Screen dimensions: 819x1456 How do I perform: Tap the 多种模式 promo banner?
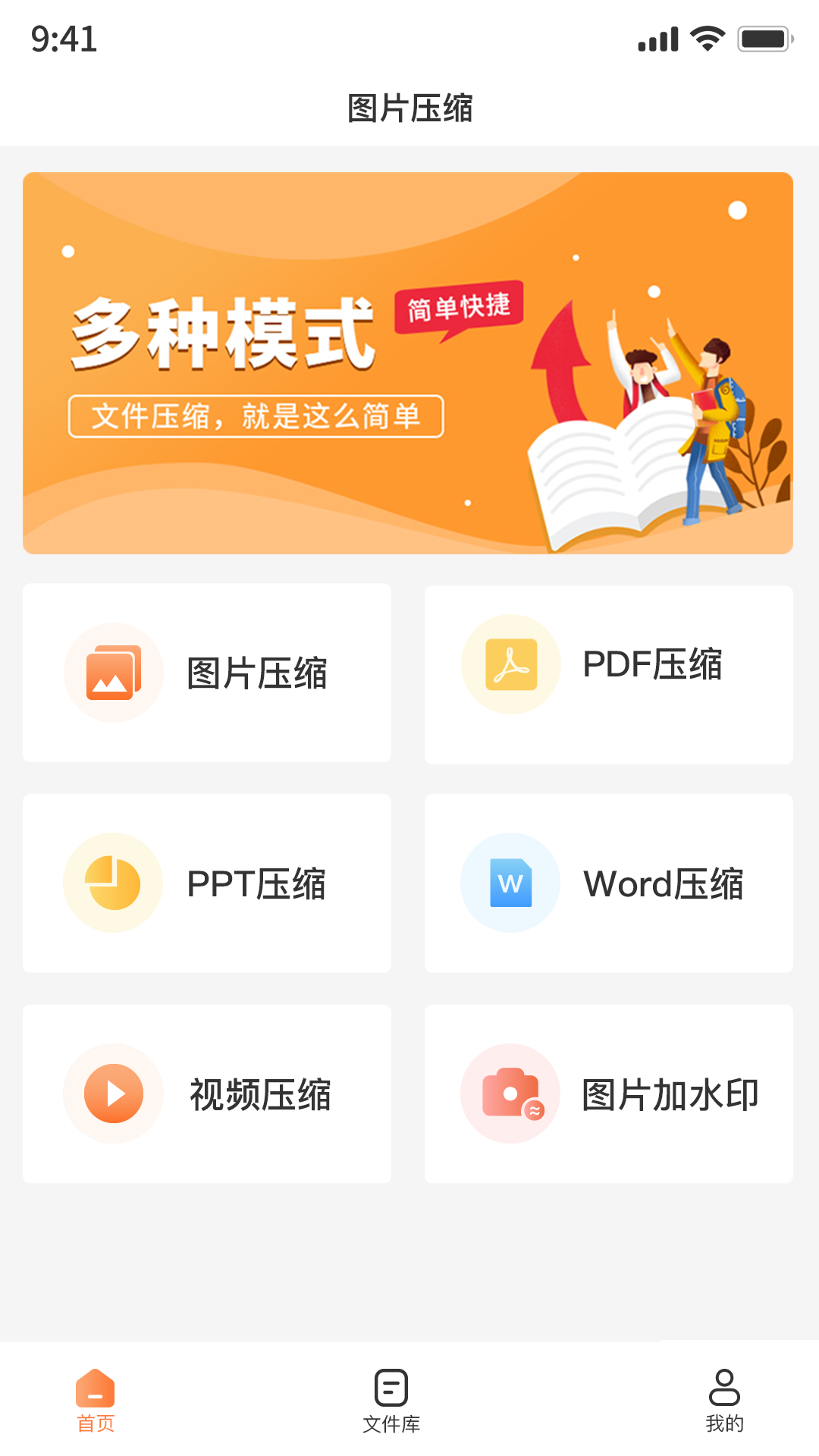pyautogui.click(x=408, y=363)
